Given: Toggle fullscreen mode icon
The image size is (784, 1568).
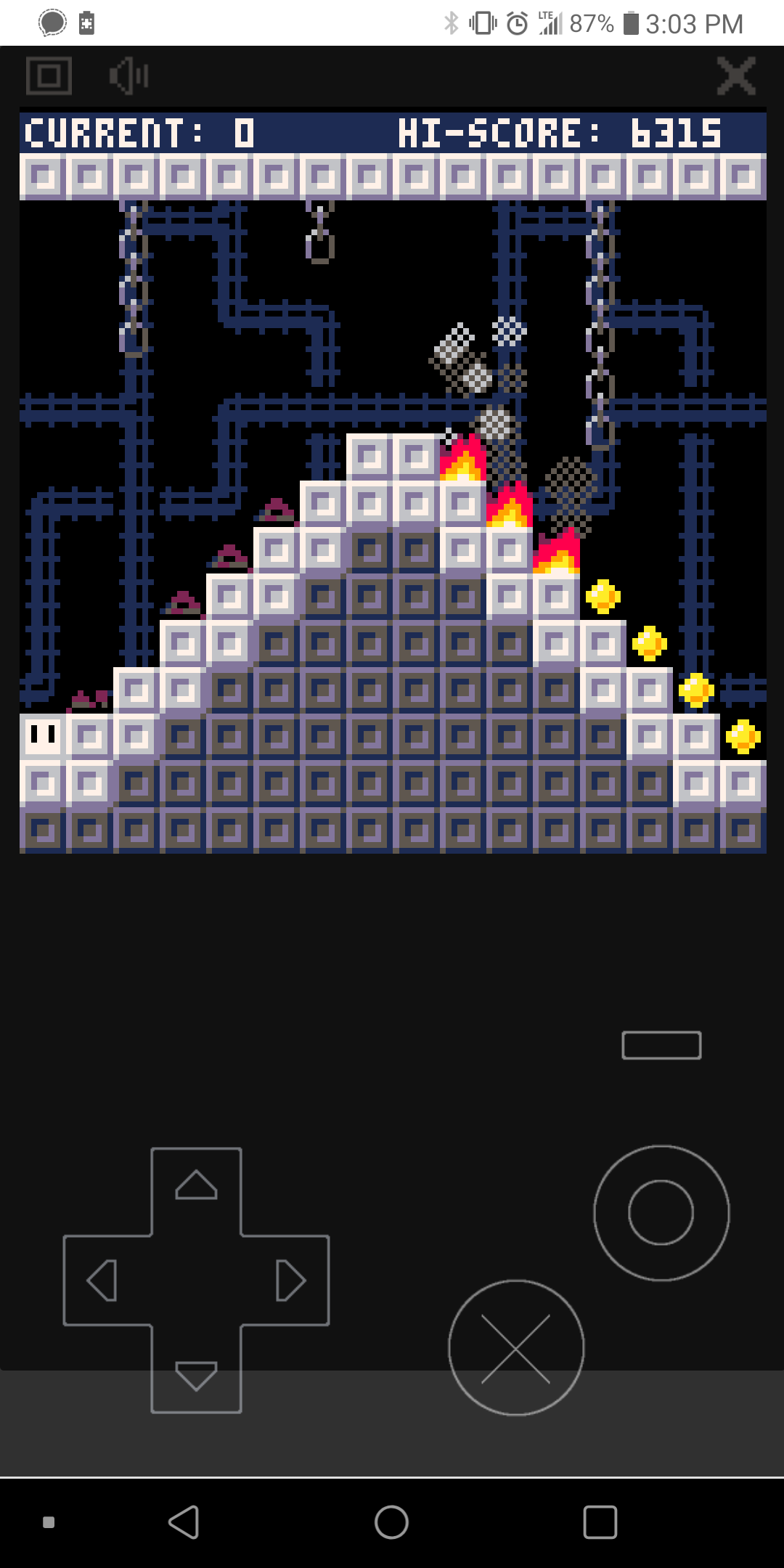Looking at the screenshot, I should (x=49, y=75).
